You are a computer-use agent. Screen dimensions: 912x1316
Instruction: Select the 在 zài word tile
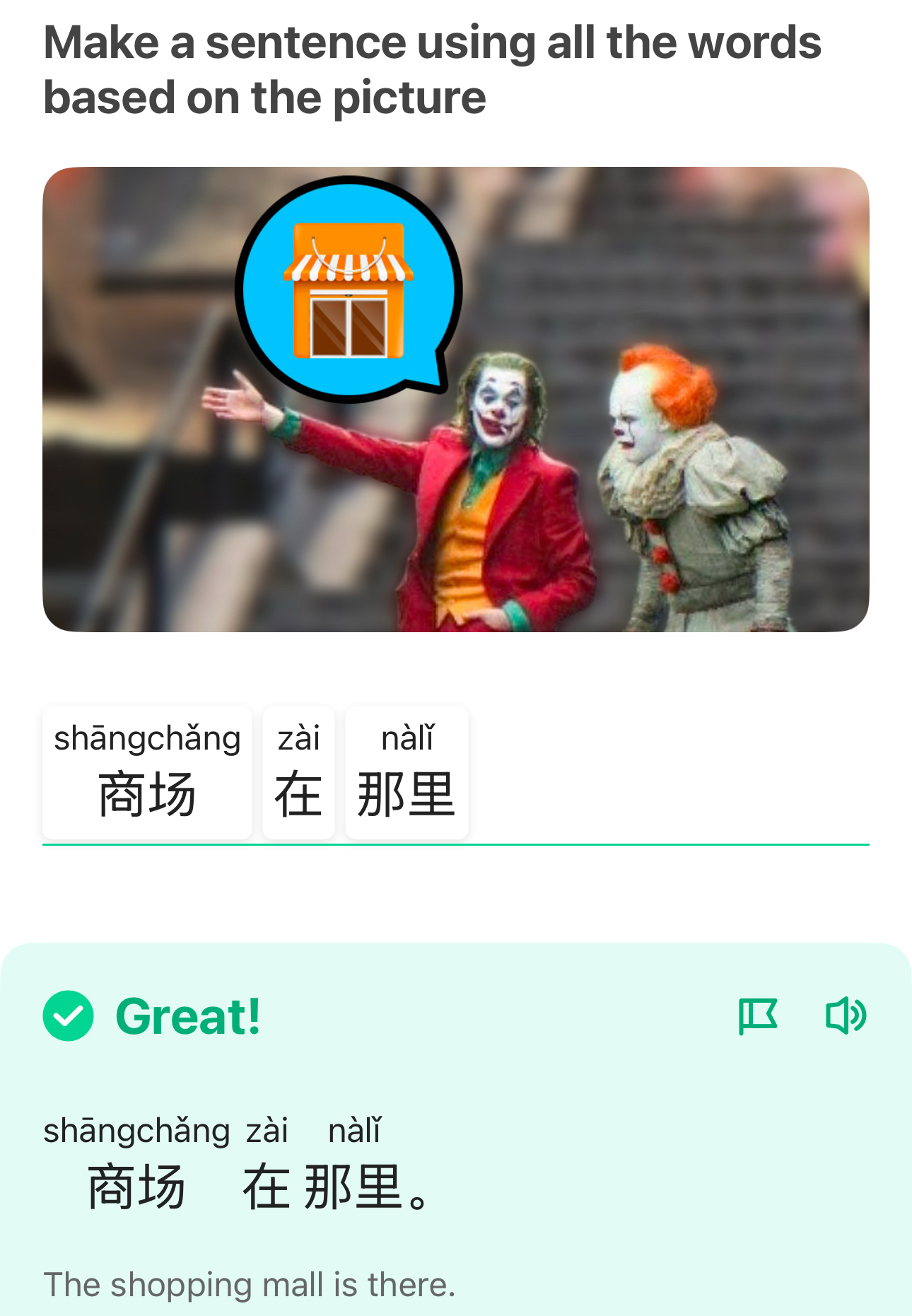(298, 772)
